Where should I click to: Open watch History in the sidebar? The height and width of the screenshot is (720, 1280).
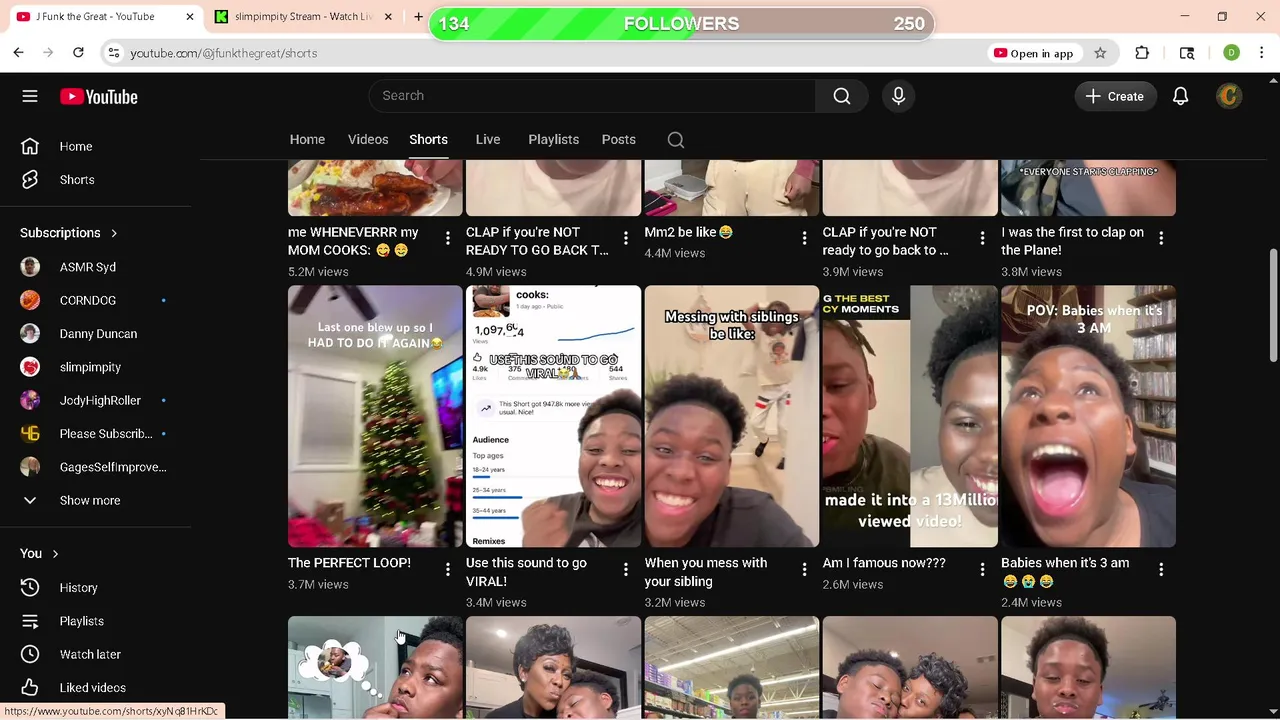pos(78,588)
